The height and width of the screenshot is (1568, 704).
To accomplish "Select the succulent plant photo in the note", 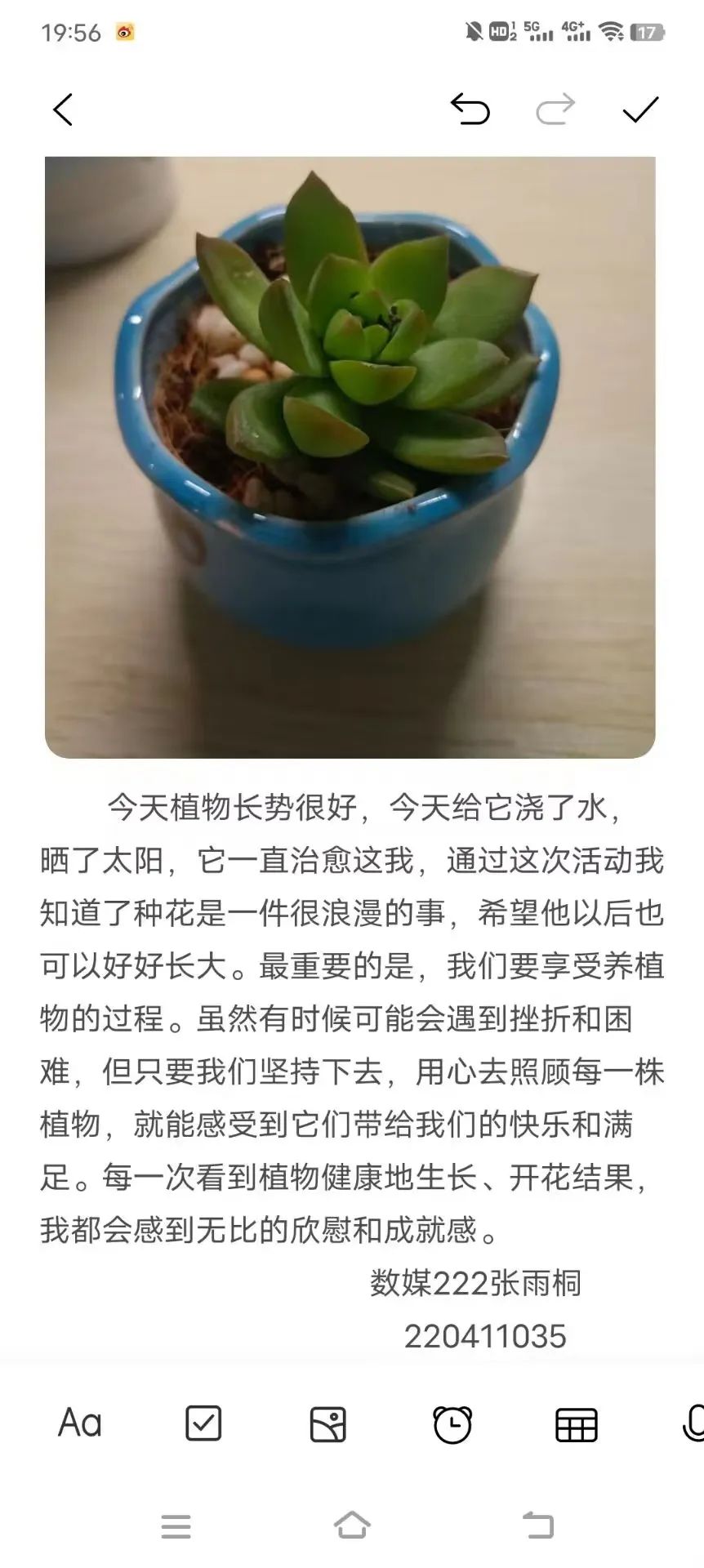I will (x=350, y=457).
